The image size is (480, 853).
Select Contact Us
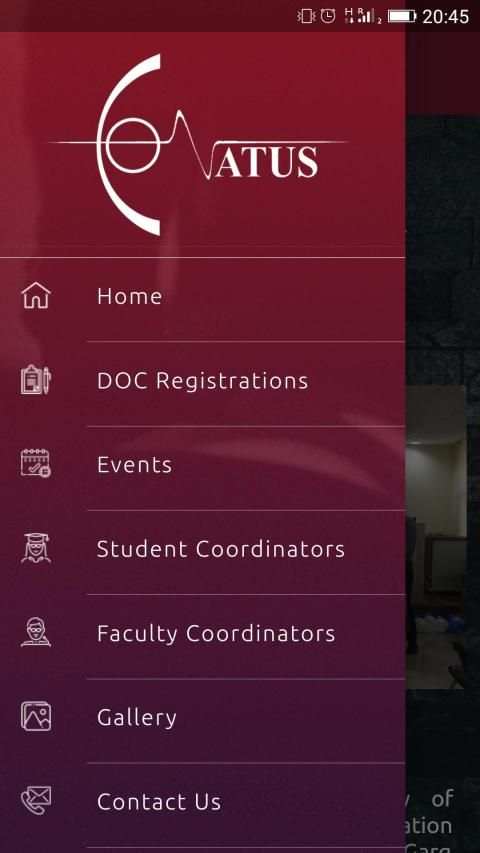pyautogui.click(x=202, y=802)
